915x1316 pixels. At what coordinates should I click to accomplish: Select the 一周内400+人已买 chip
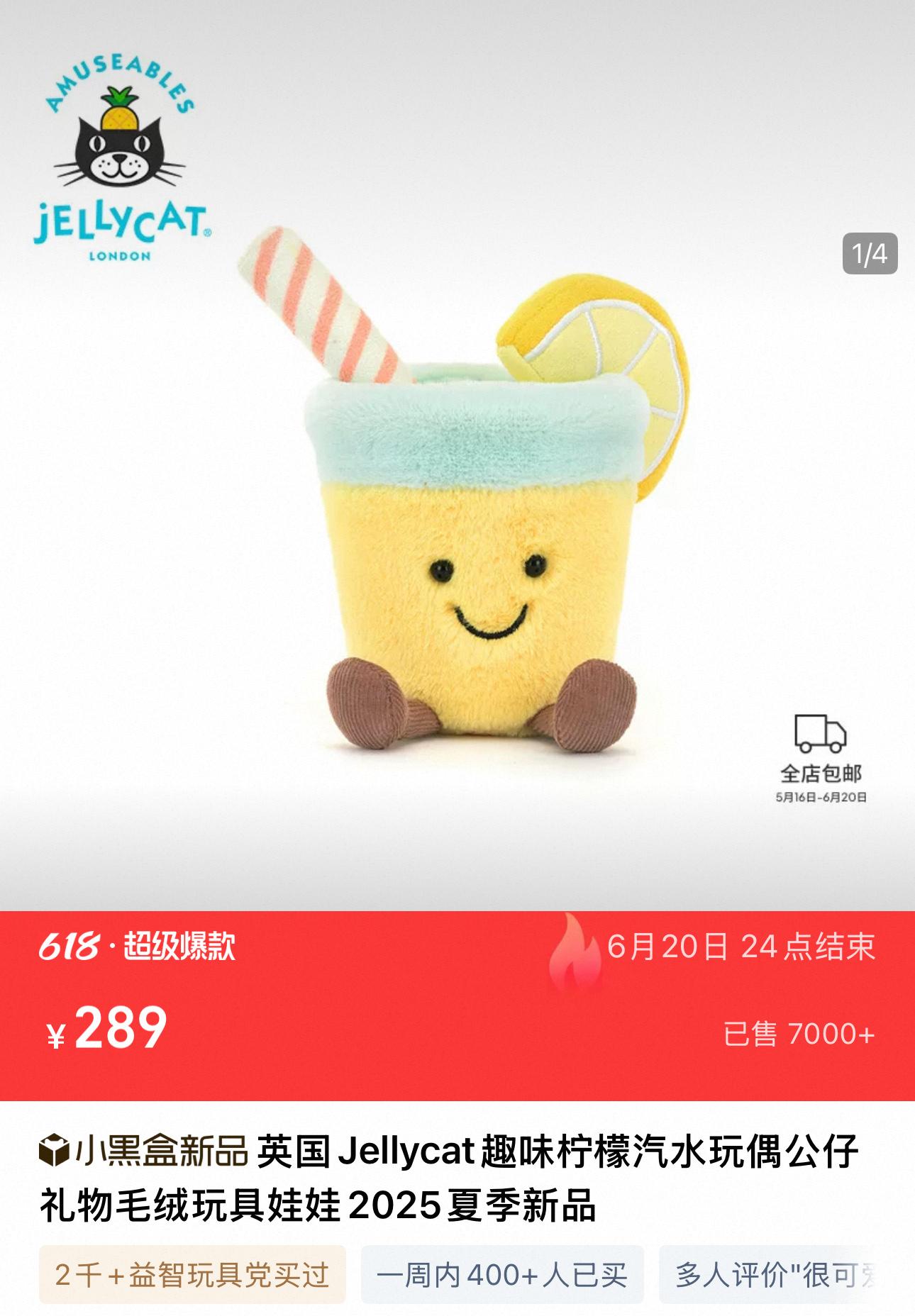[x=502, y=1275]
